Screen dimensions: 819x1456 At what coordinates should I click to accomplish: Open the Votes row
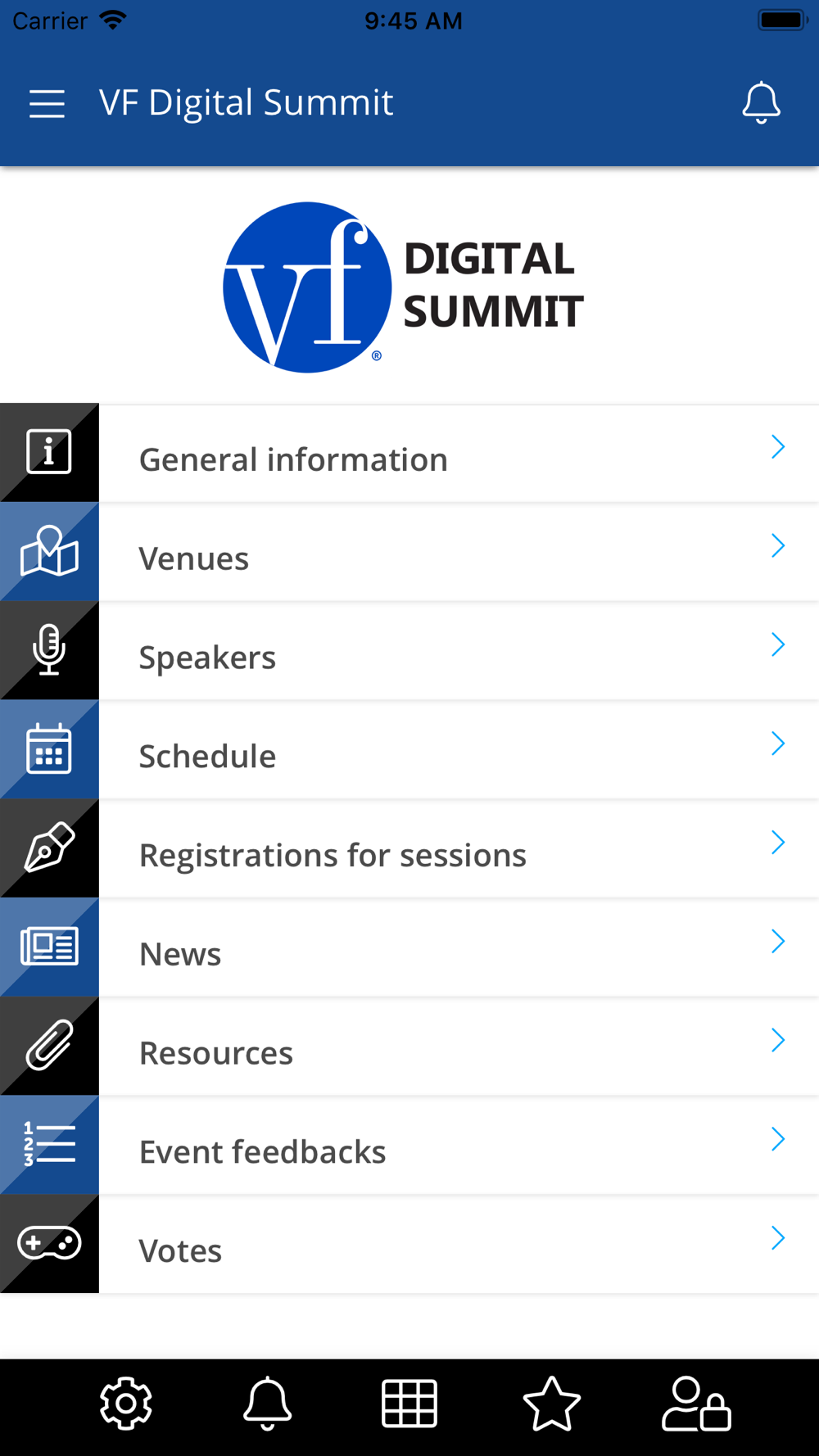409,1245
